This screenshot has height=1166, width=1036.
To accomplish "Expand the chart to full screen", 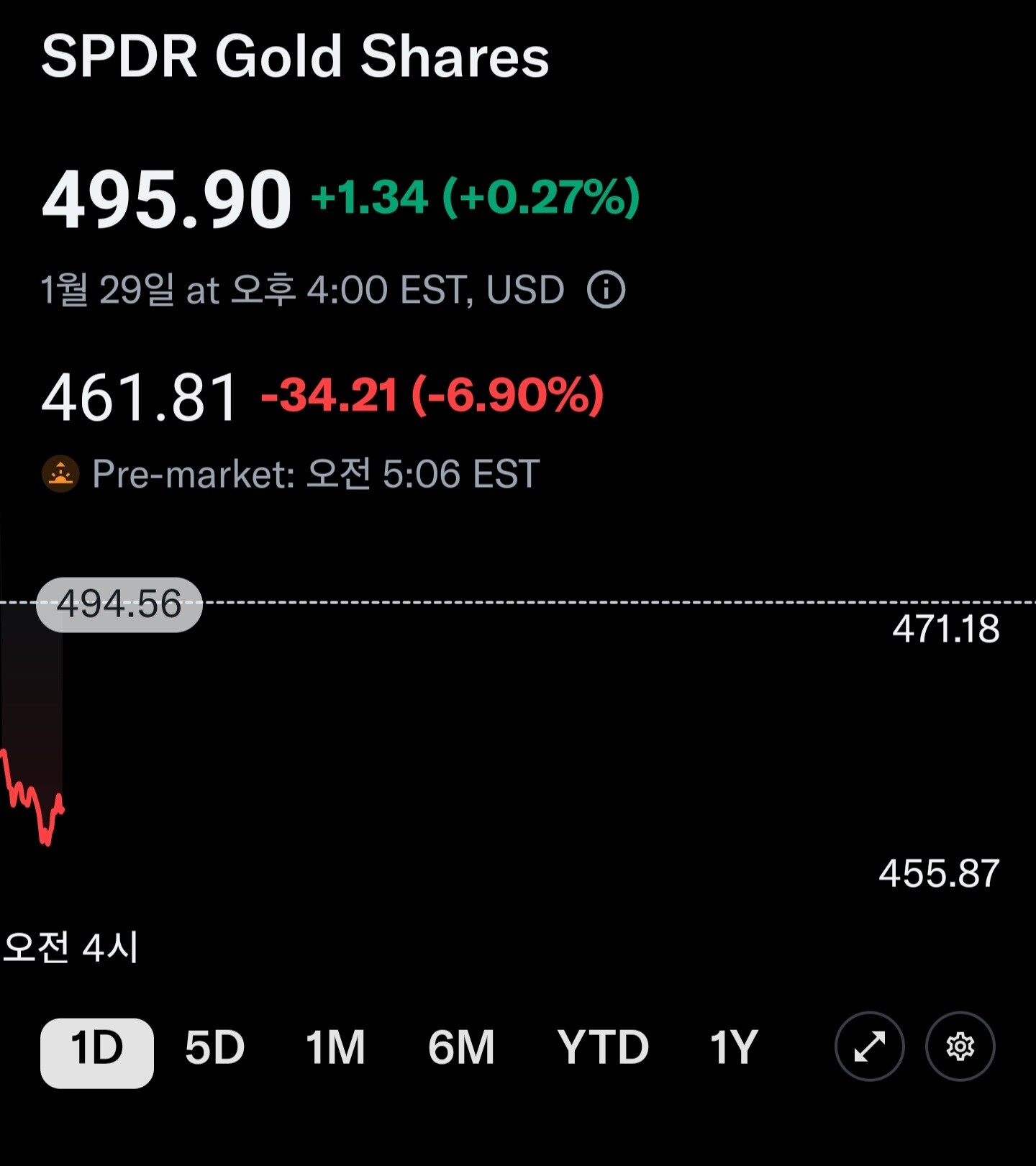I will click(869, 1047).
